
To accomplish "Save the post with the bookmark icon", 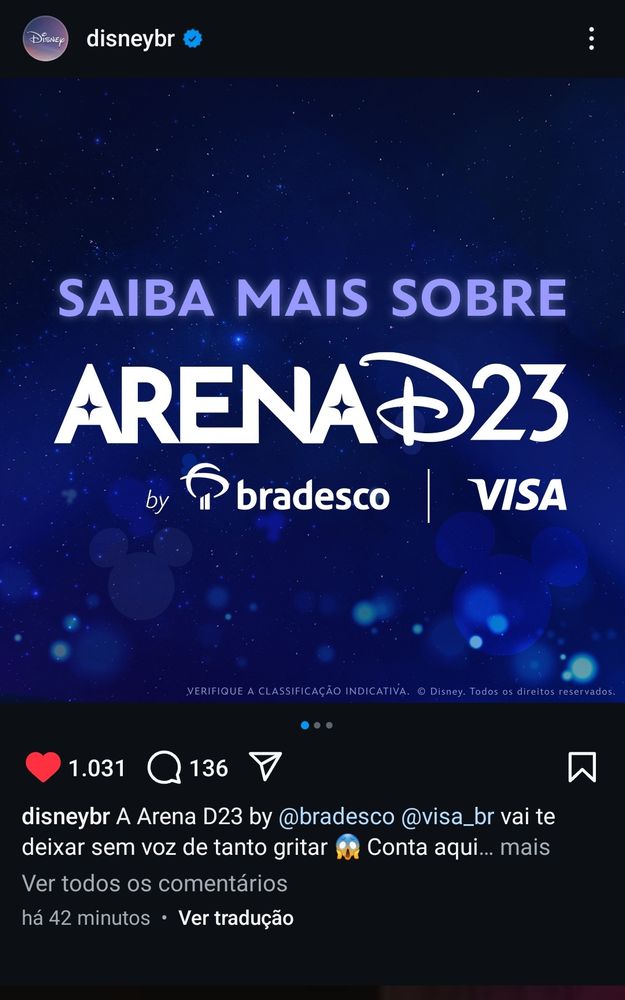I will (582, 767).
